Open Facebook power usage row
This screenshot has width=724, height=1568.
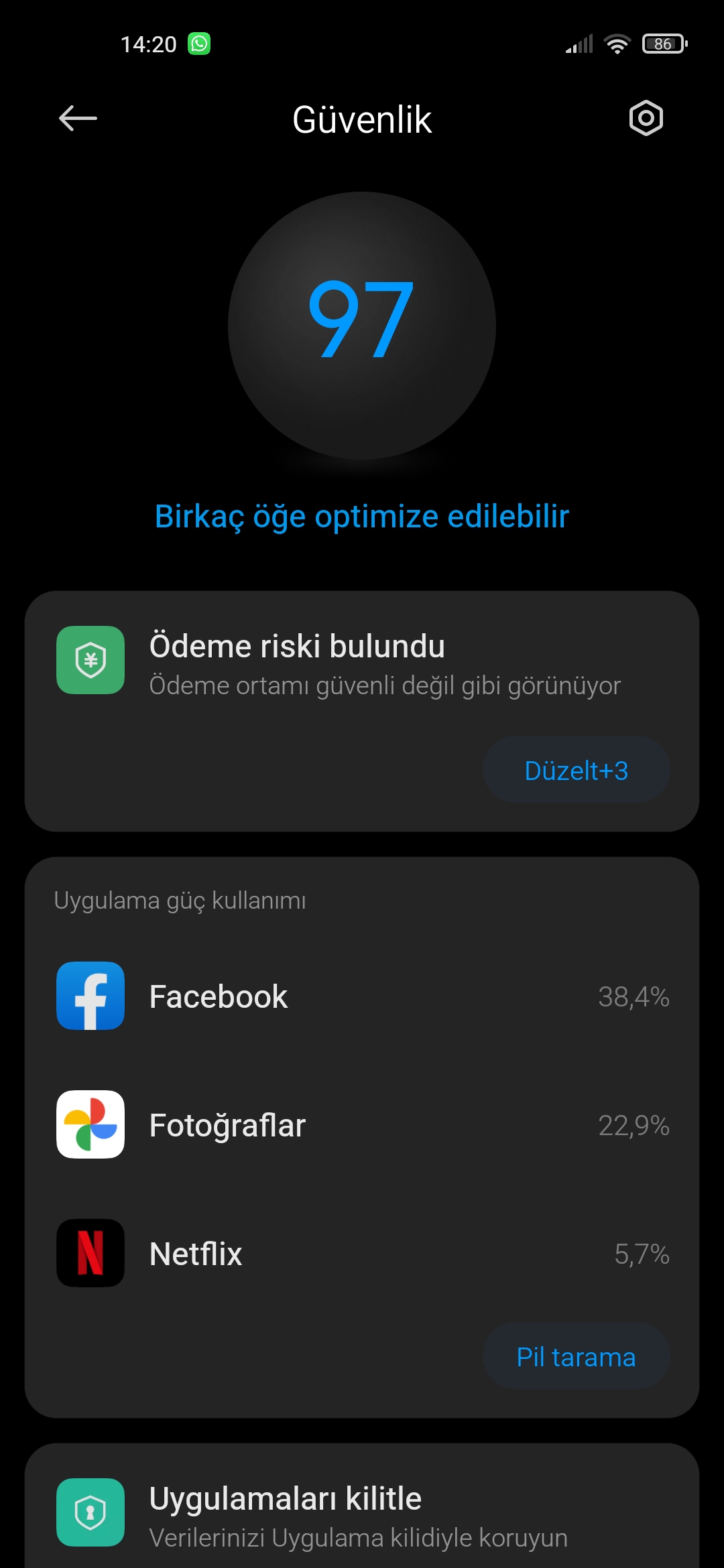[362, 996]
